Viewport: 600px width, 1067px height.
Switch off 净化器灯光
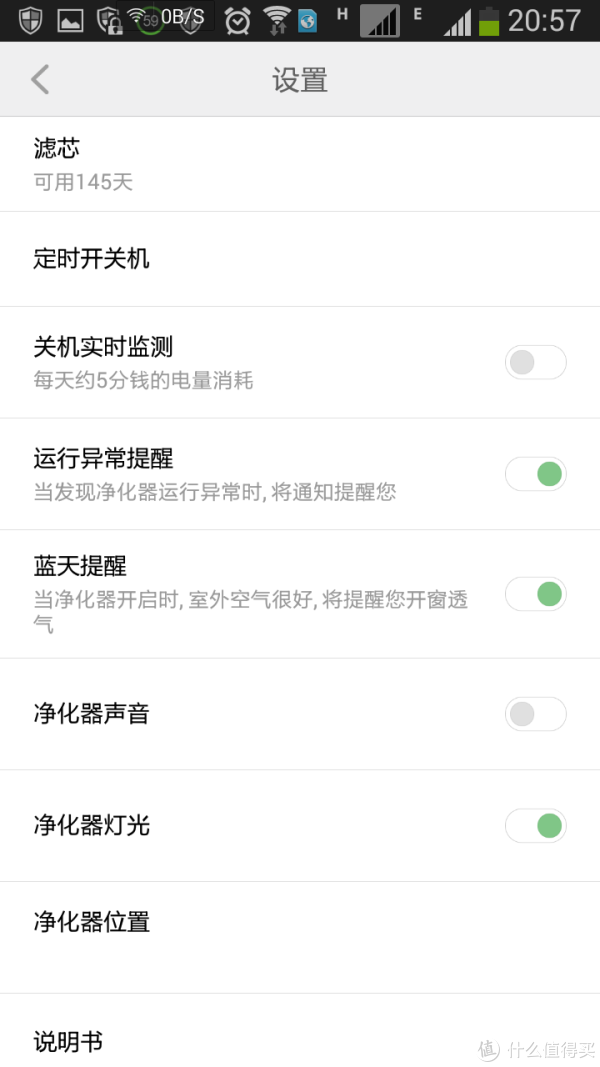[x=535, y=825]
